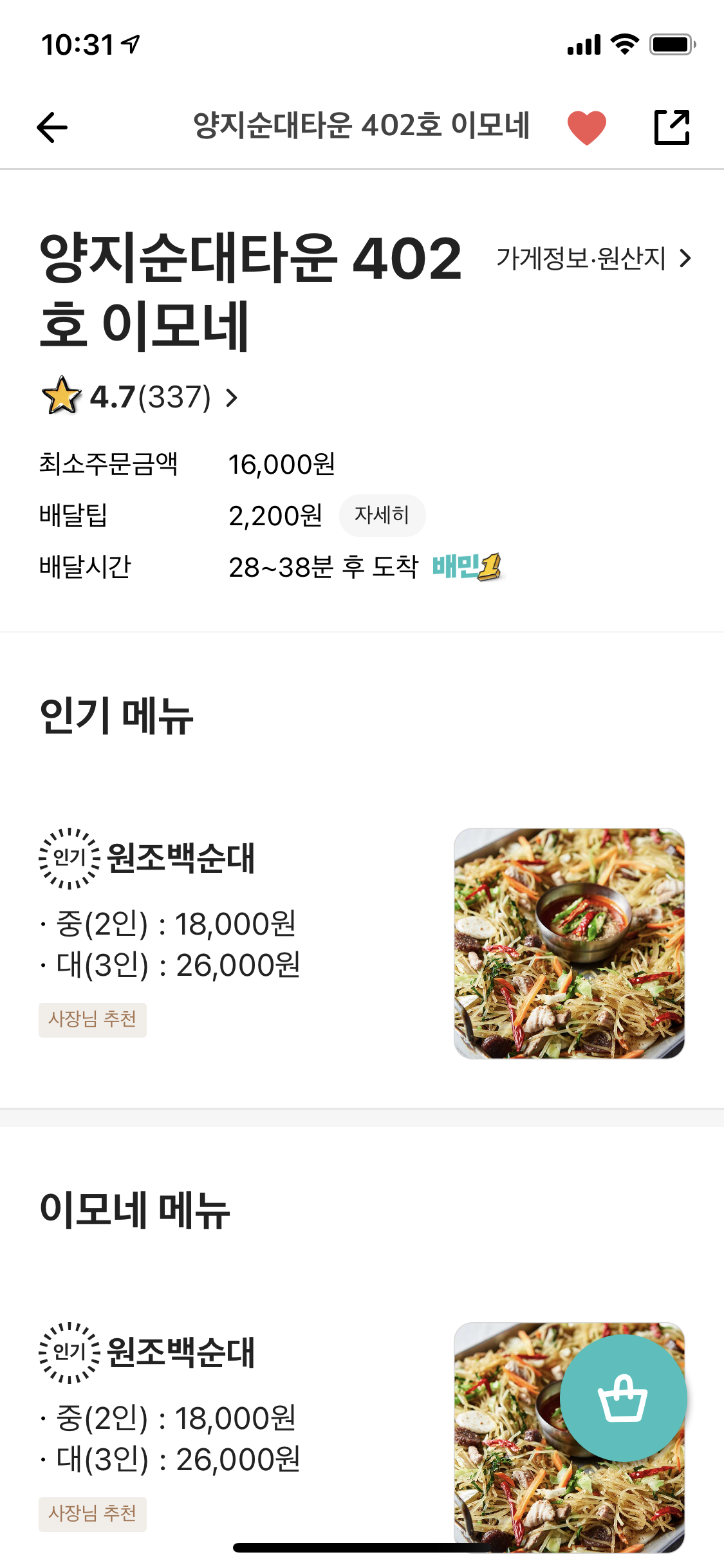Share this store via the share icon
Image resolution: width=724 pixels, height=1568 pixels.
pyautogui.click(x=671, y=127)
